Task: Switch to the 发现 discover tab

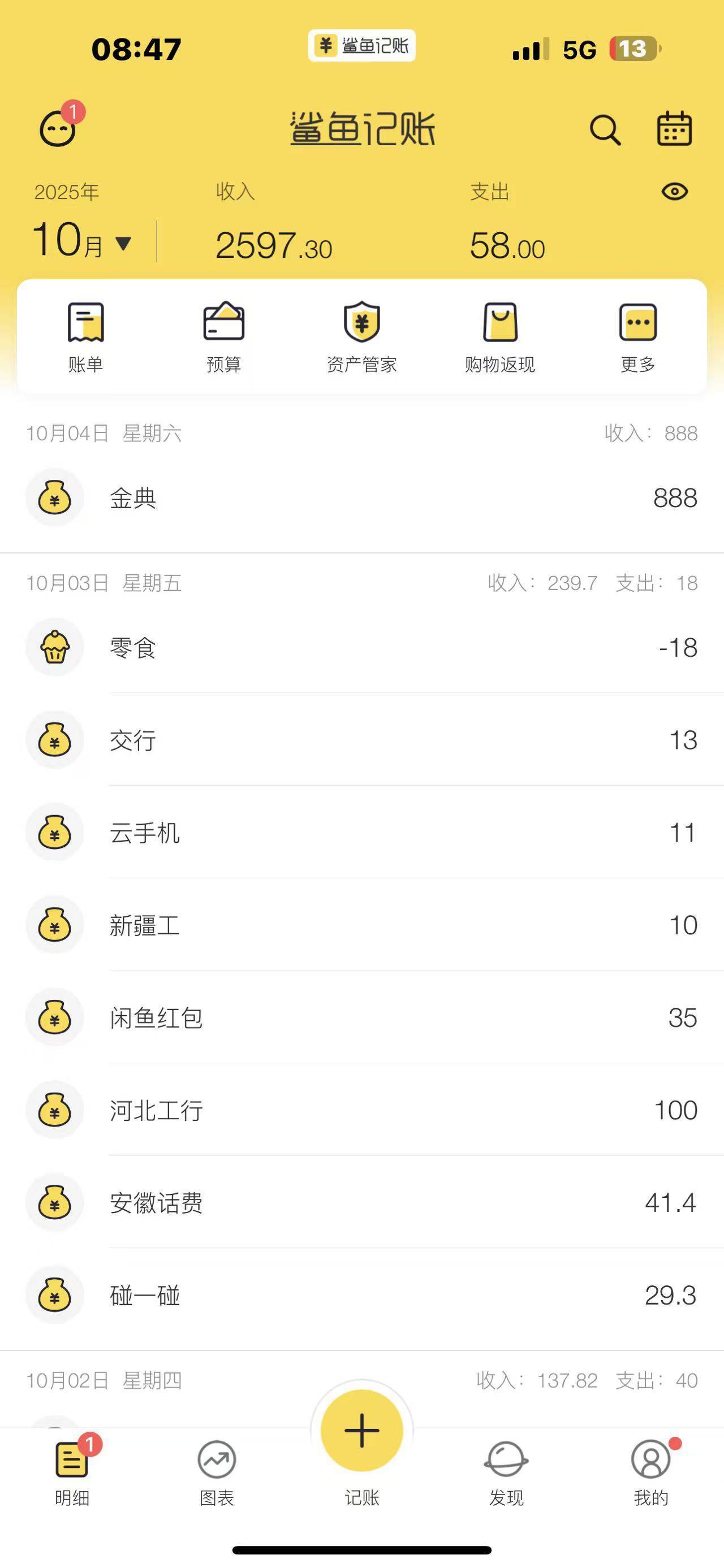Action: (x=506, y=1472)
